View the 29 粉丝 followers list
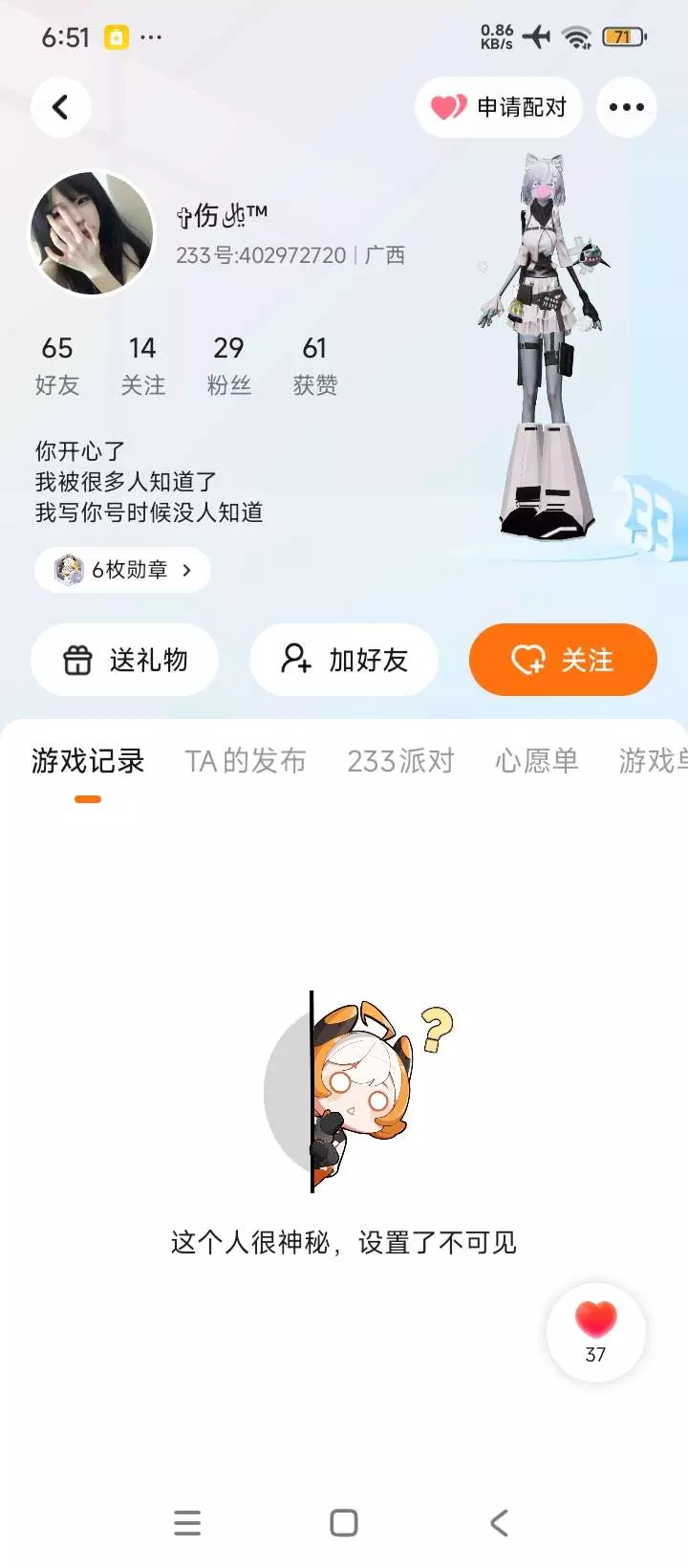 [x=228, y=365]
